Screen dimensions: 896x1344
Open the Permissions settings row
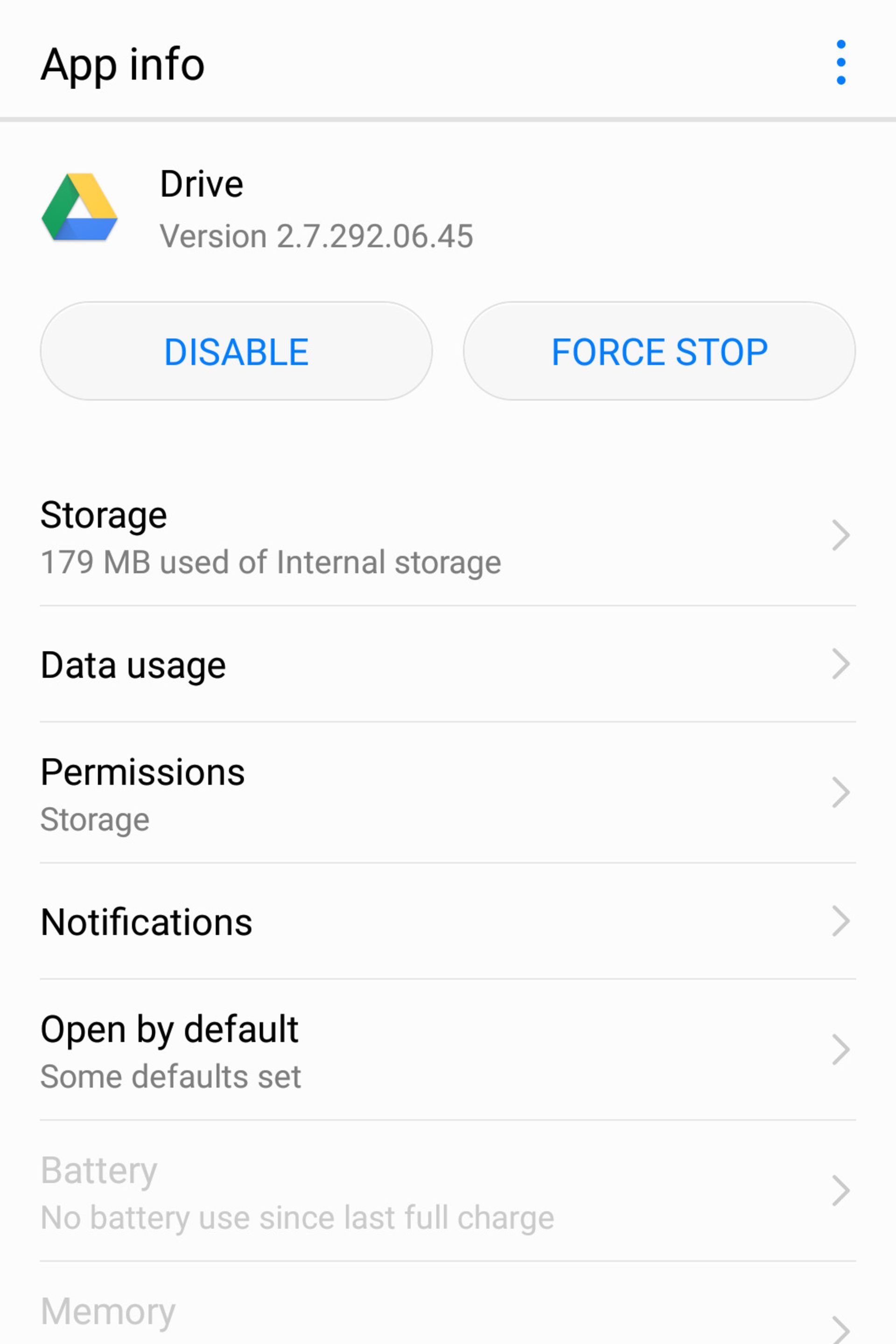click(447, 793)
